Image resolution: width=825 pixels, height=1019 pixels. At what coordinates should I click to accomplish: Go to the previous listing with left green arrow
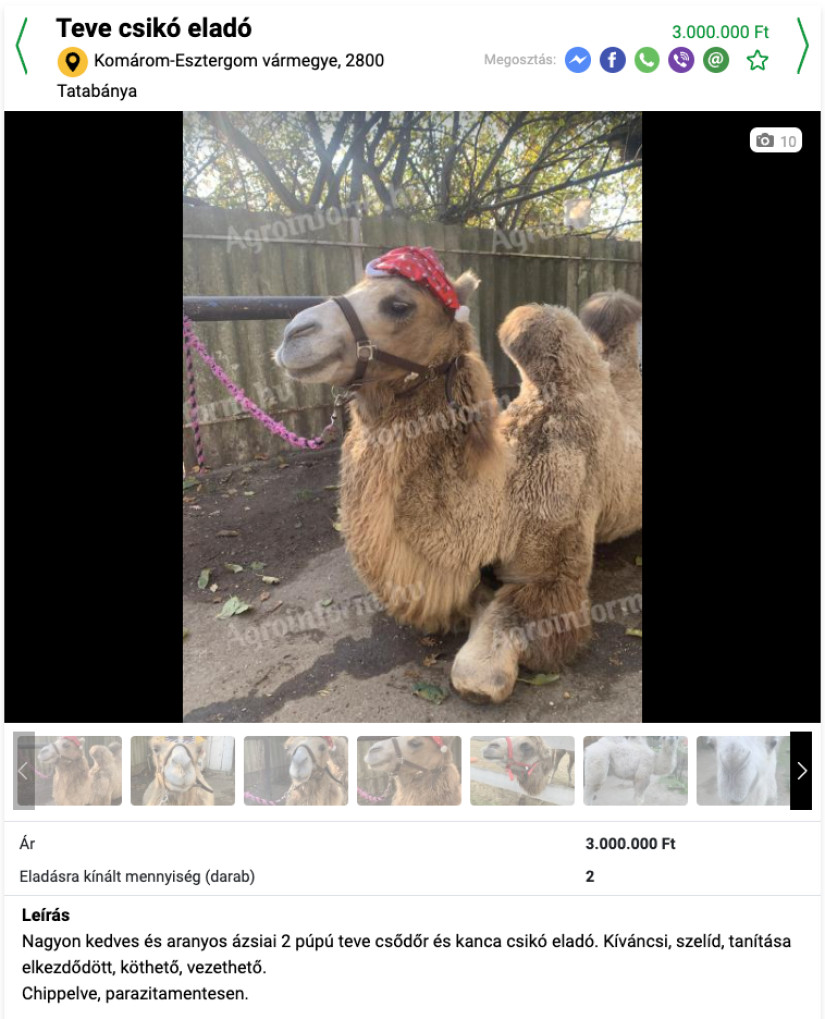[21, 46]
